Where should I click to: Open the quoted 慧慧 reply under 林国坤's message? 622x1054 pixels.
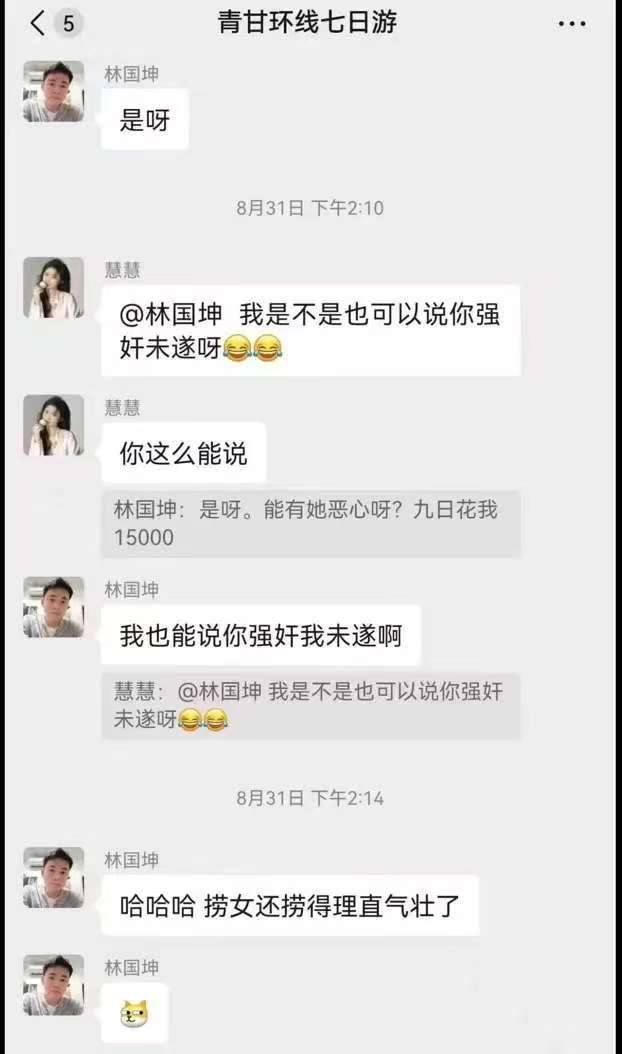[310, 705]
